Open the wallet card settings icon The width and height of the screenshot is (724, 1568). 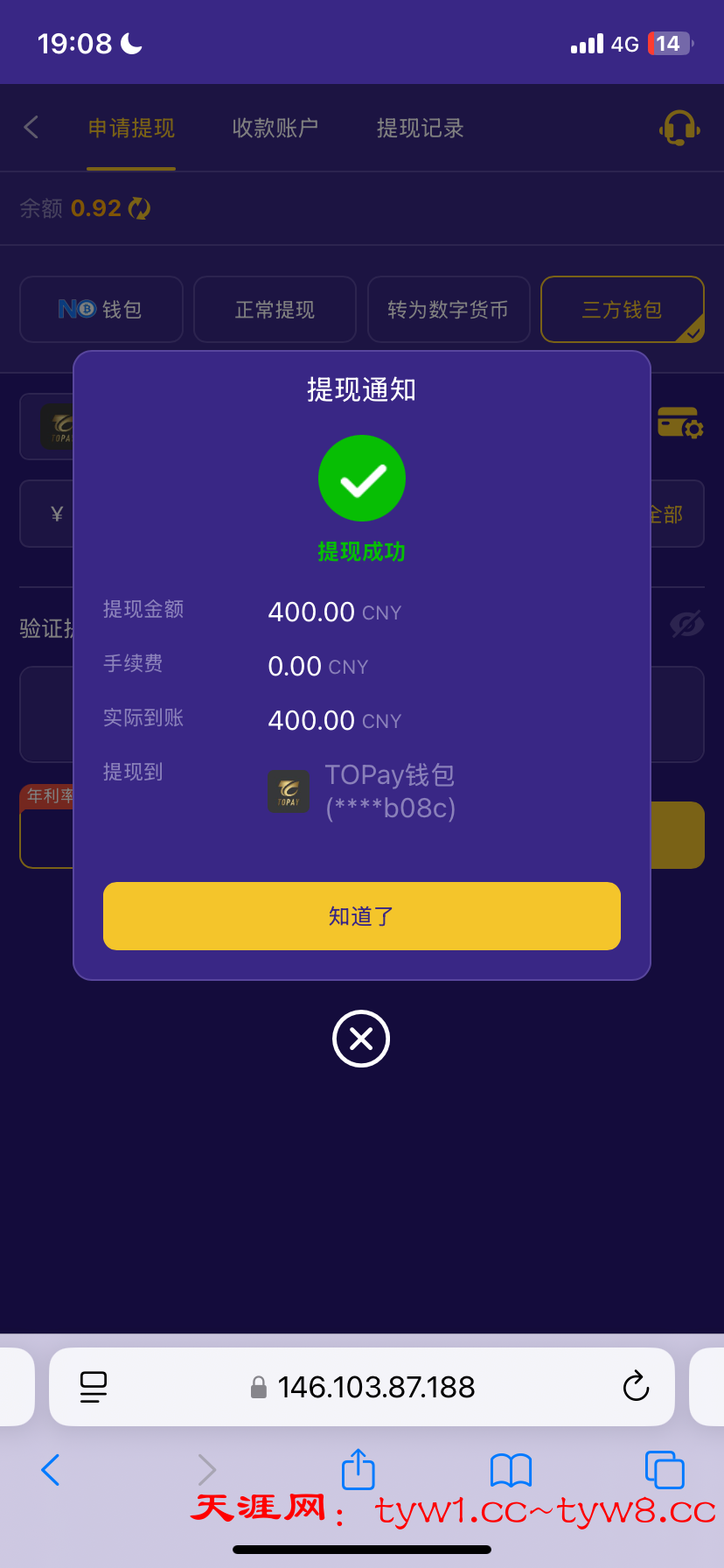point(679,423)
